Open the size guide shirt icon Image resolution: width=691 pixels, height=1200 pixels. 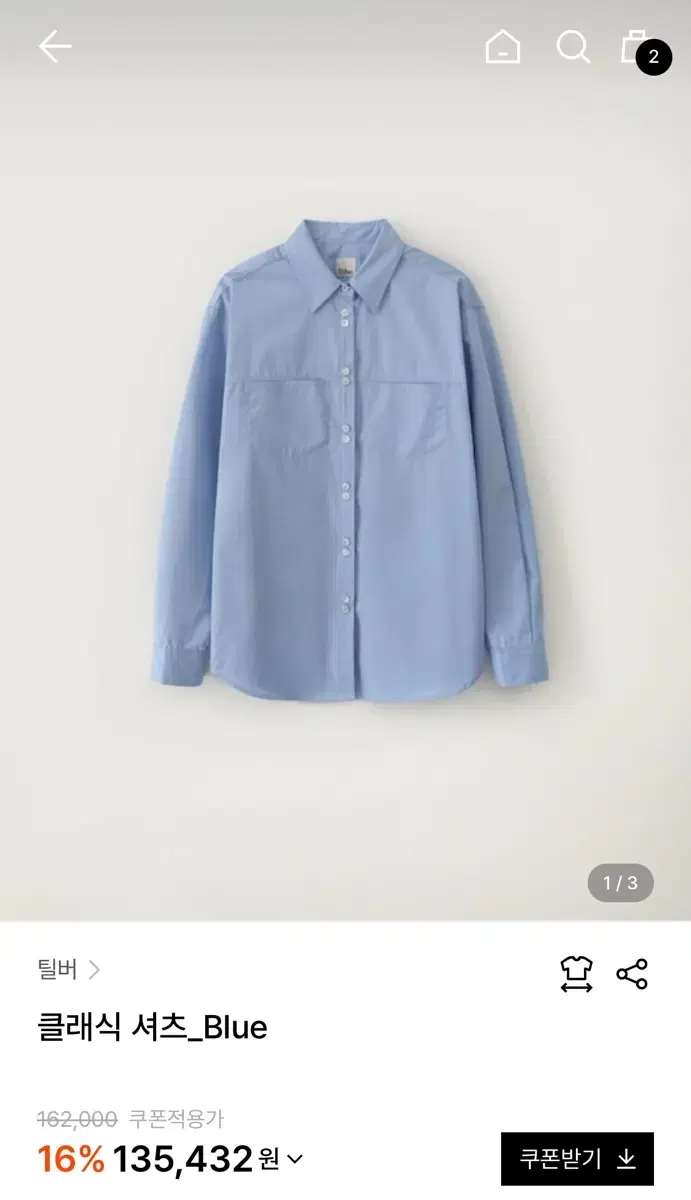pos(576,974)
